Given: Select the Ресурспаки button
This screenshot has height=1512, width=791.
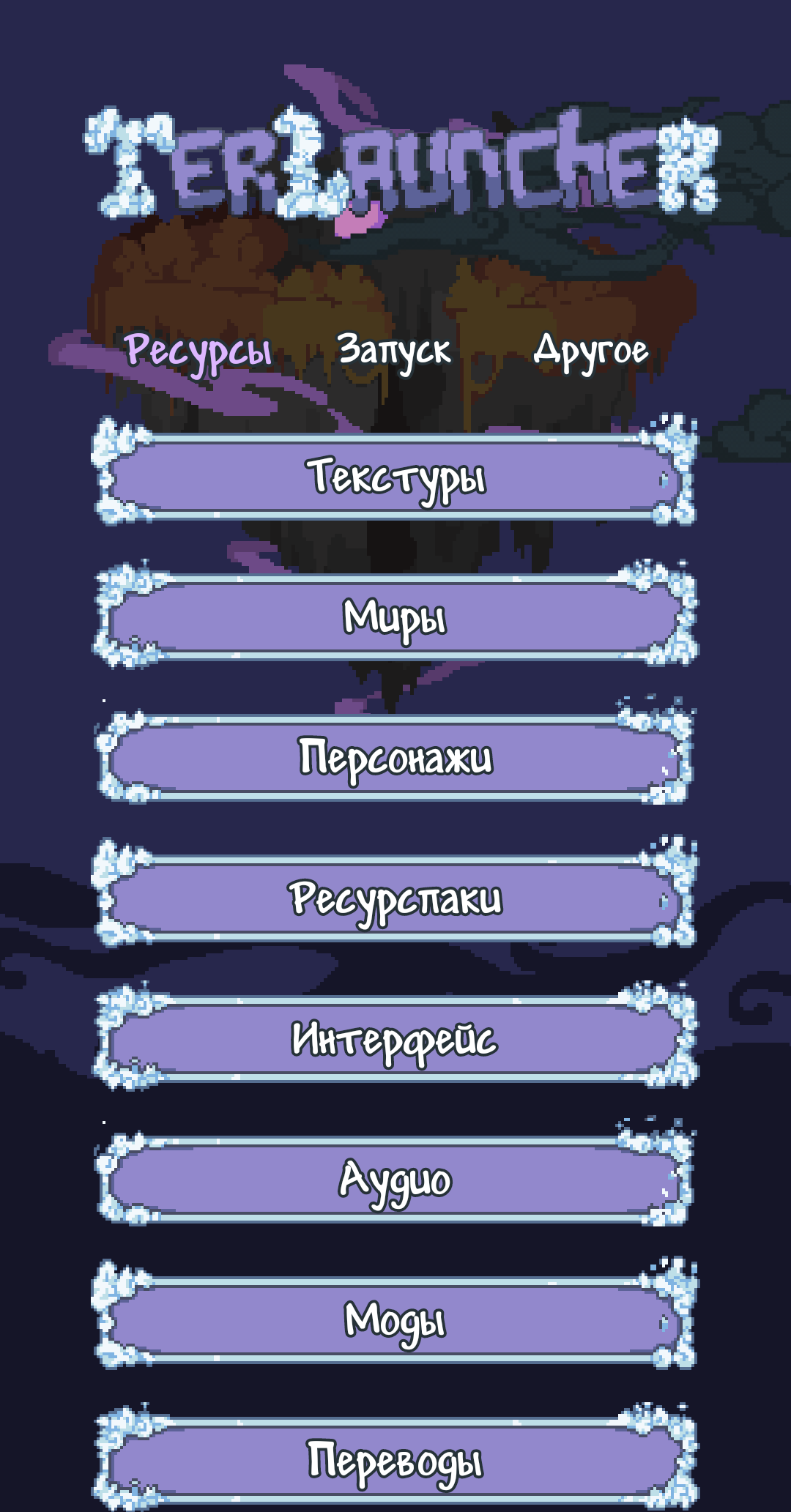Looking at the screenshot, I should (395, 898).
